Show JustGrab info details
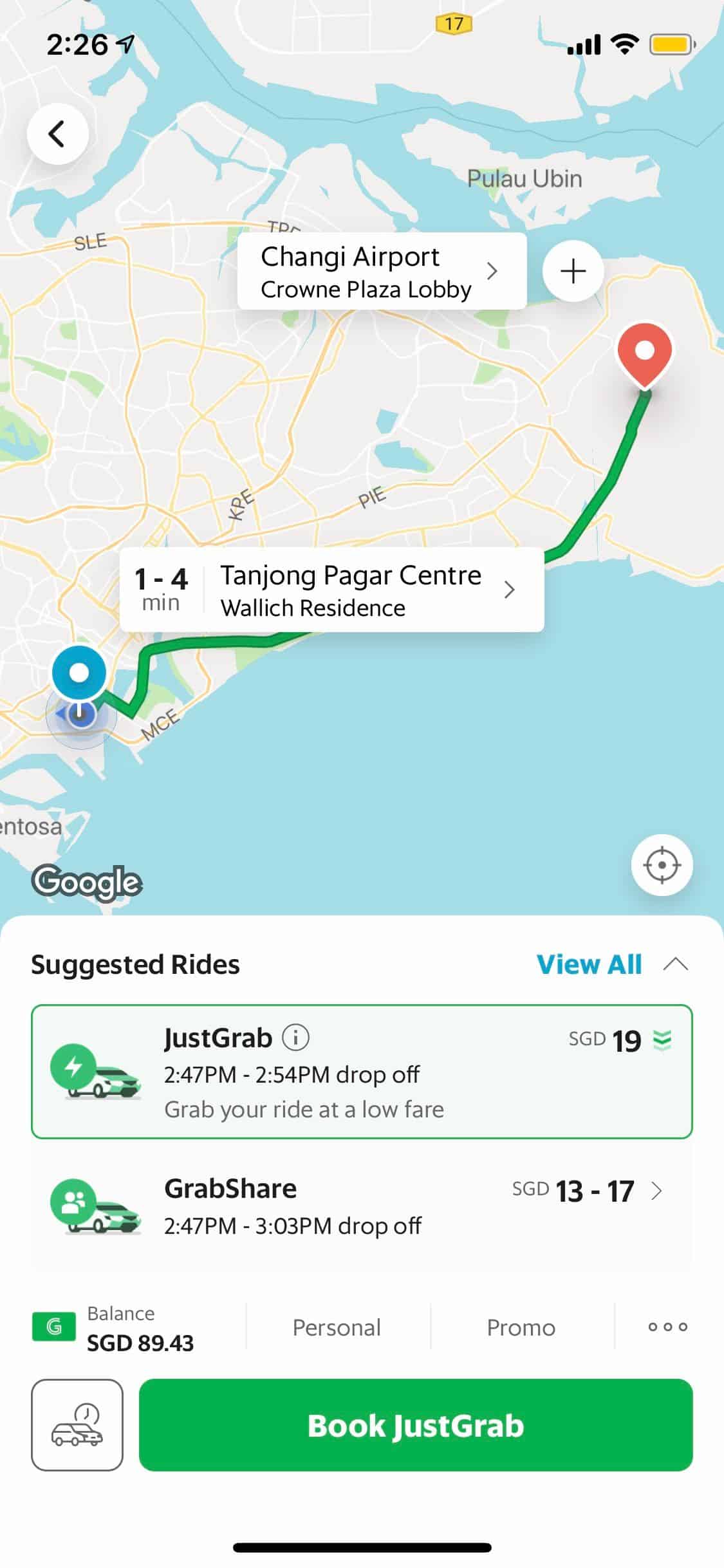This screenshot has height=1568, width=724. click(296, 1038)
